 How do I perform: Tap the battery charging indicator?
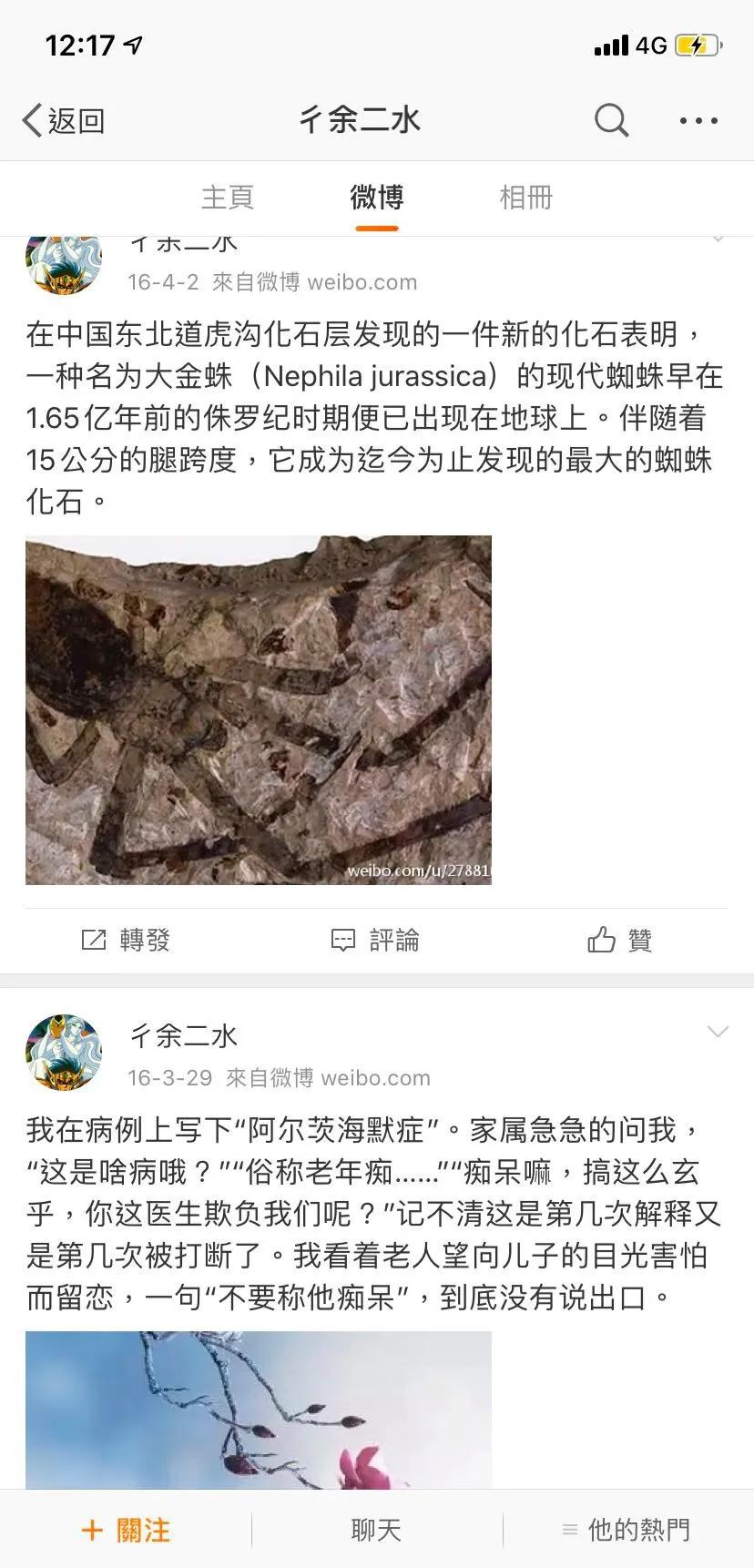[x=696, y=44]
